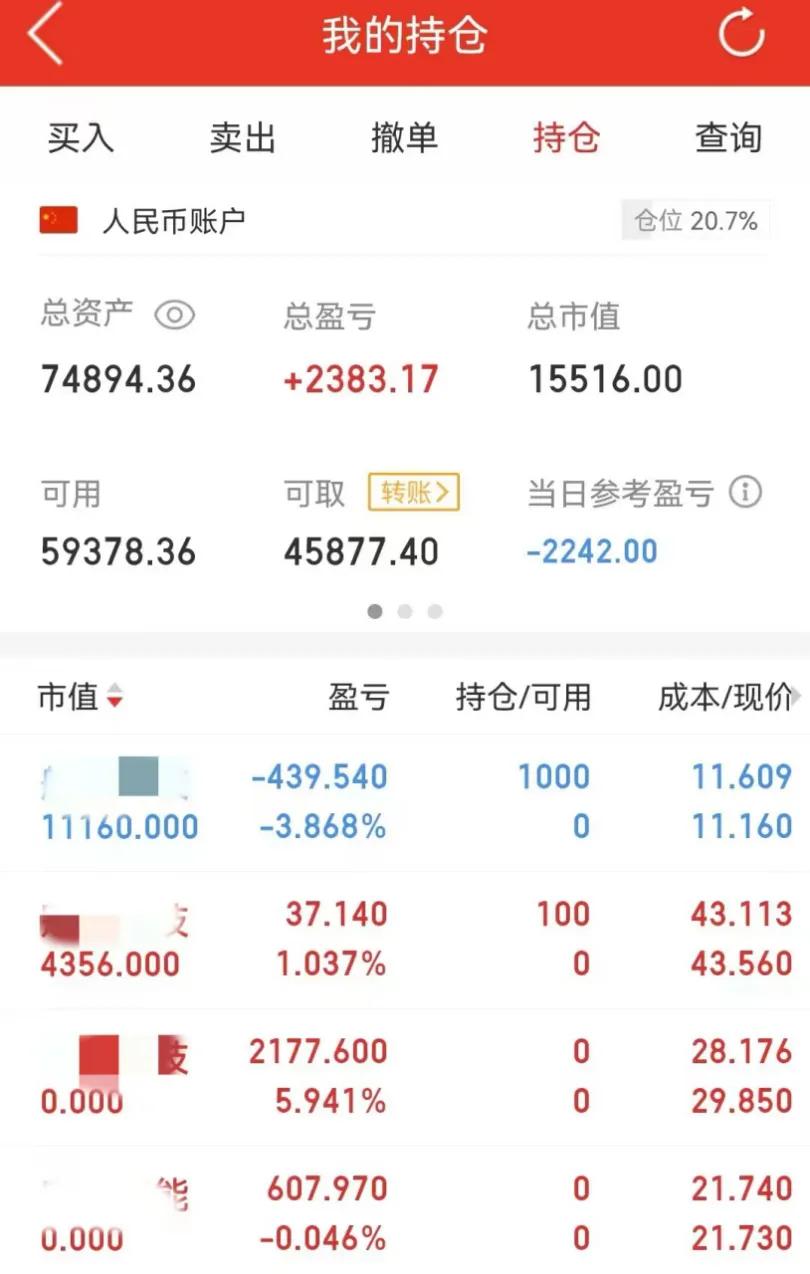Select the 撤单 tab
The width and height of the screenshot is (810, 1274).
[x=404, y=138]
